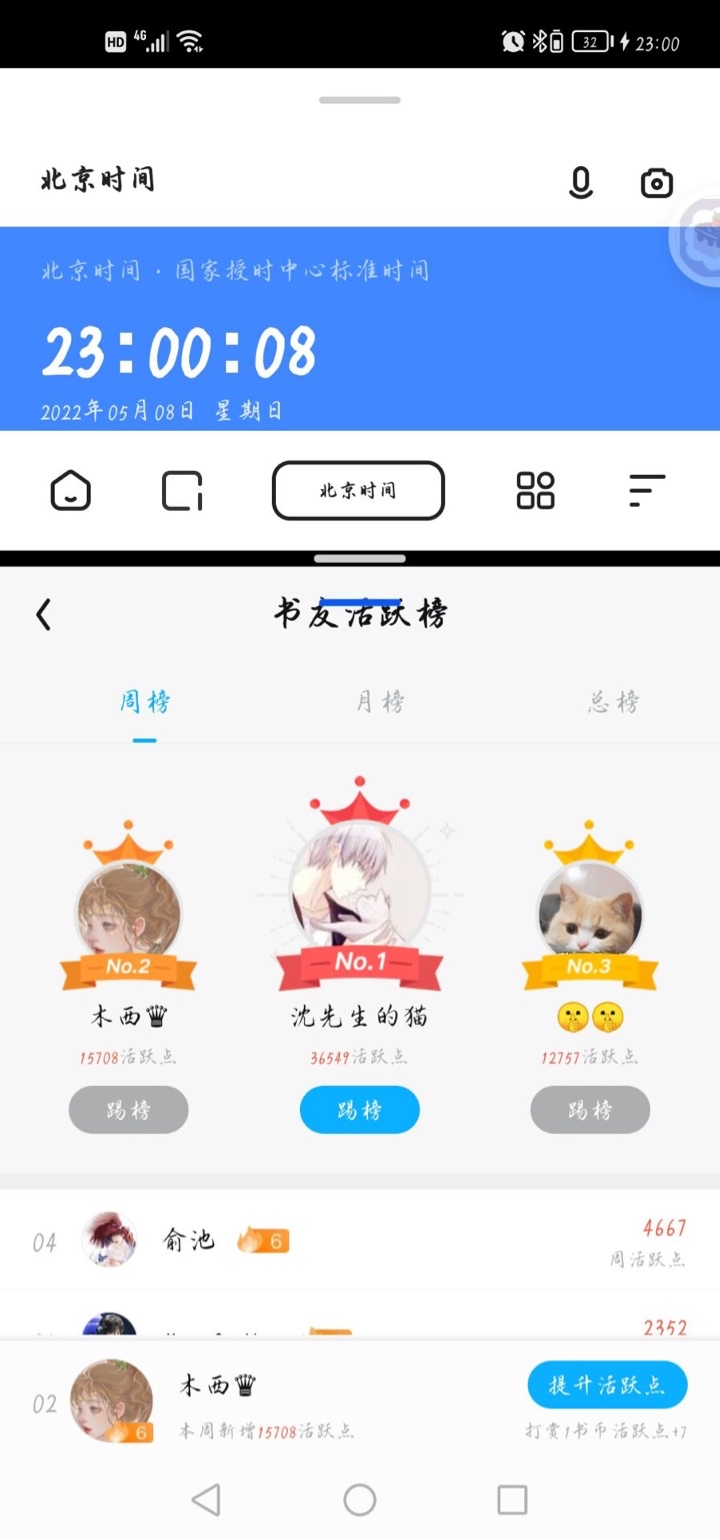Switch to the 总榜 tab

(613, 702)
